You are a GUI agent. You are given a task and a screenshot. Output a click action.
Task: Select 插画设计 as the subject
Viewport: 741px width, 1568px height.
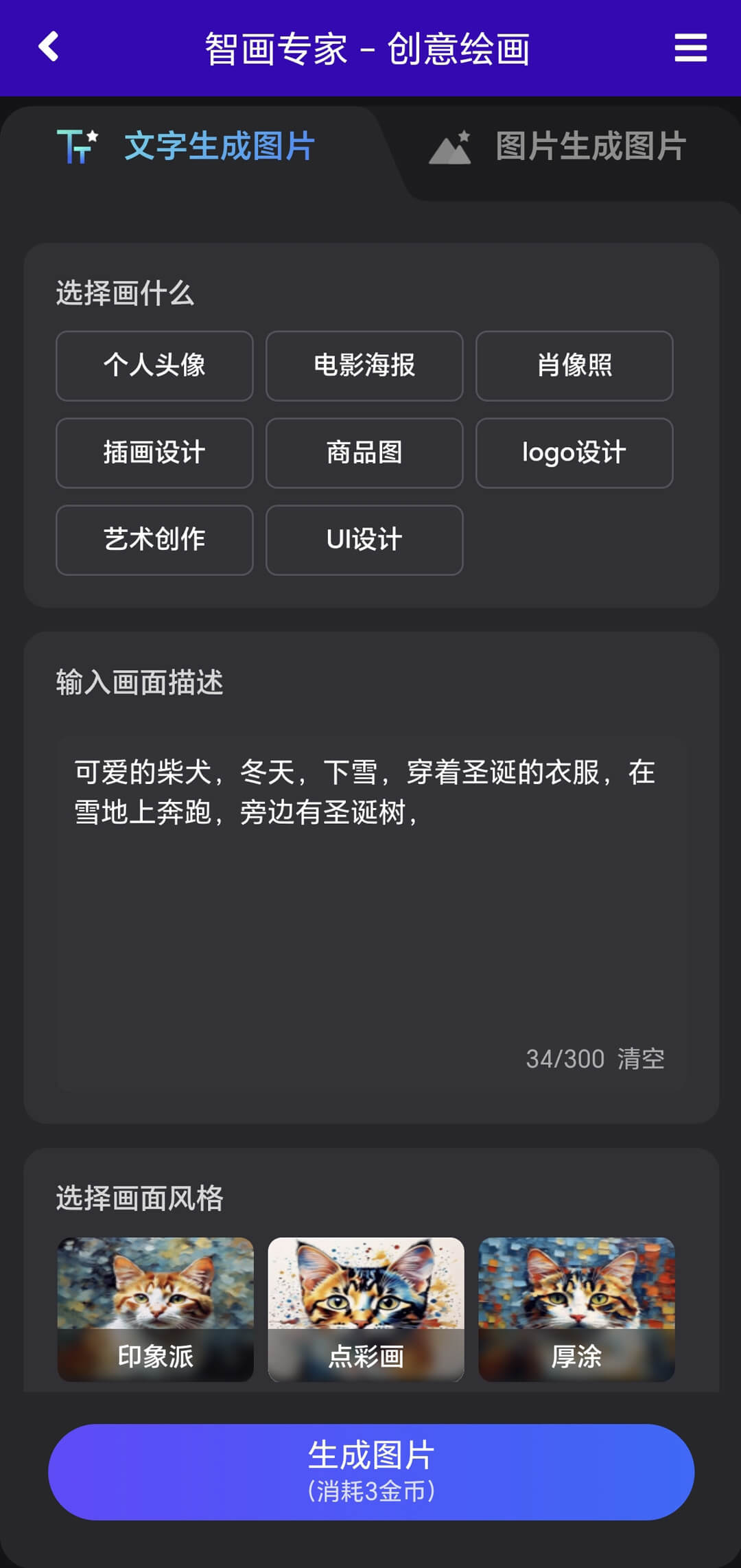tap(154, 452)
